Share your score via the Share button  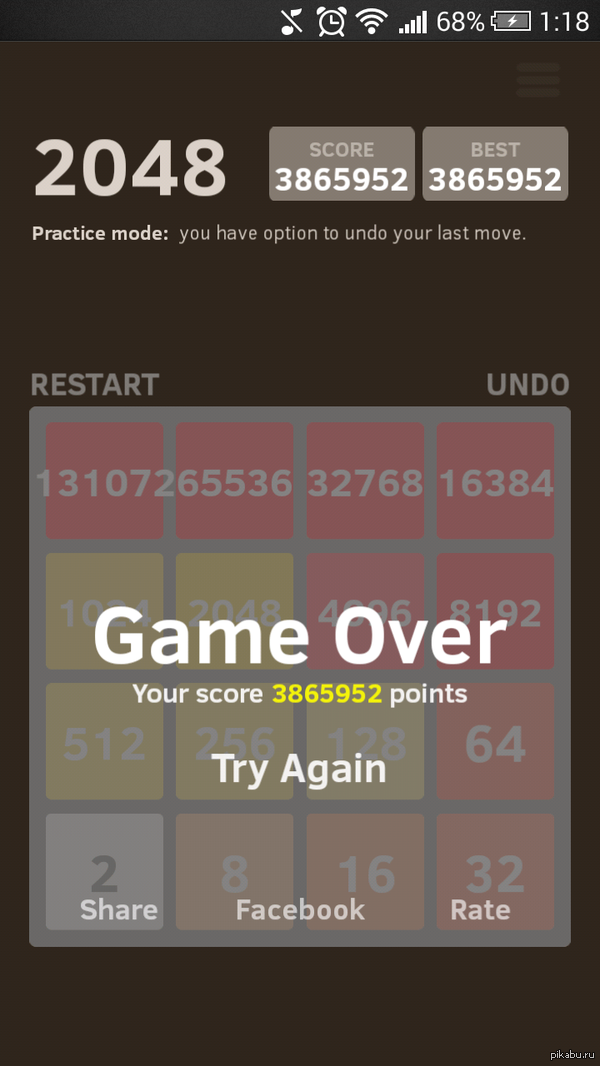point(119,909)
